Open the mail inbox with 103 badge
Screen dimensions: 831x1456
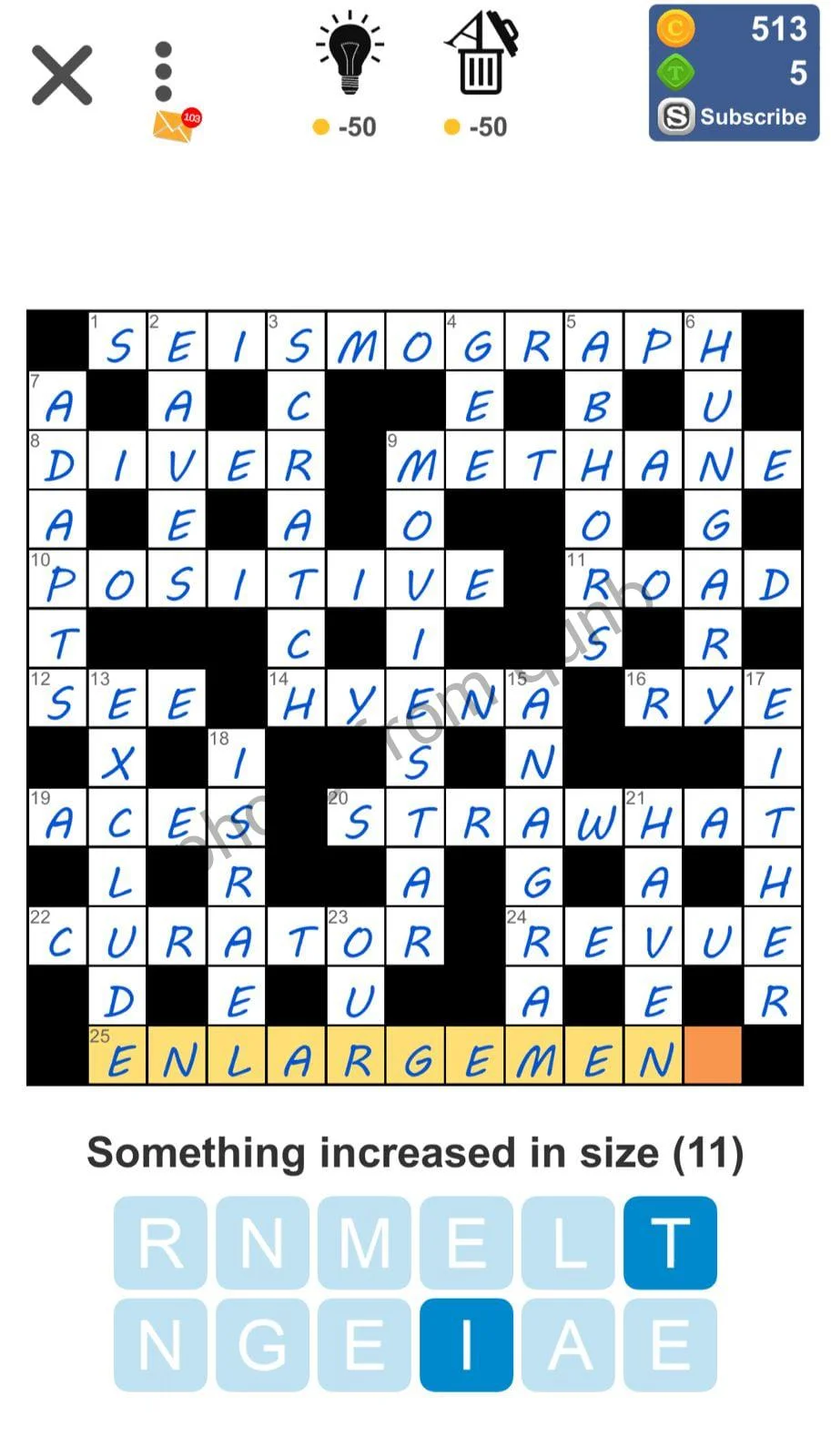coord(175,126)
